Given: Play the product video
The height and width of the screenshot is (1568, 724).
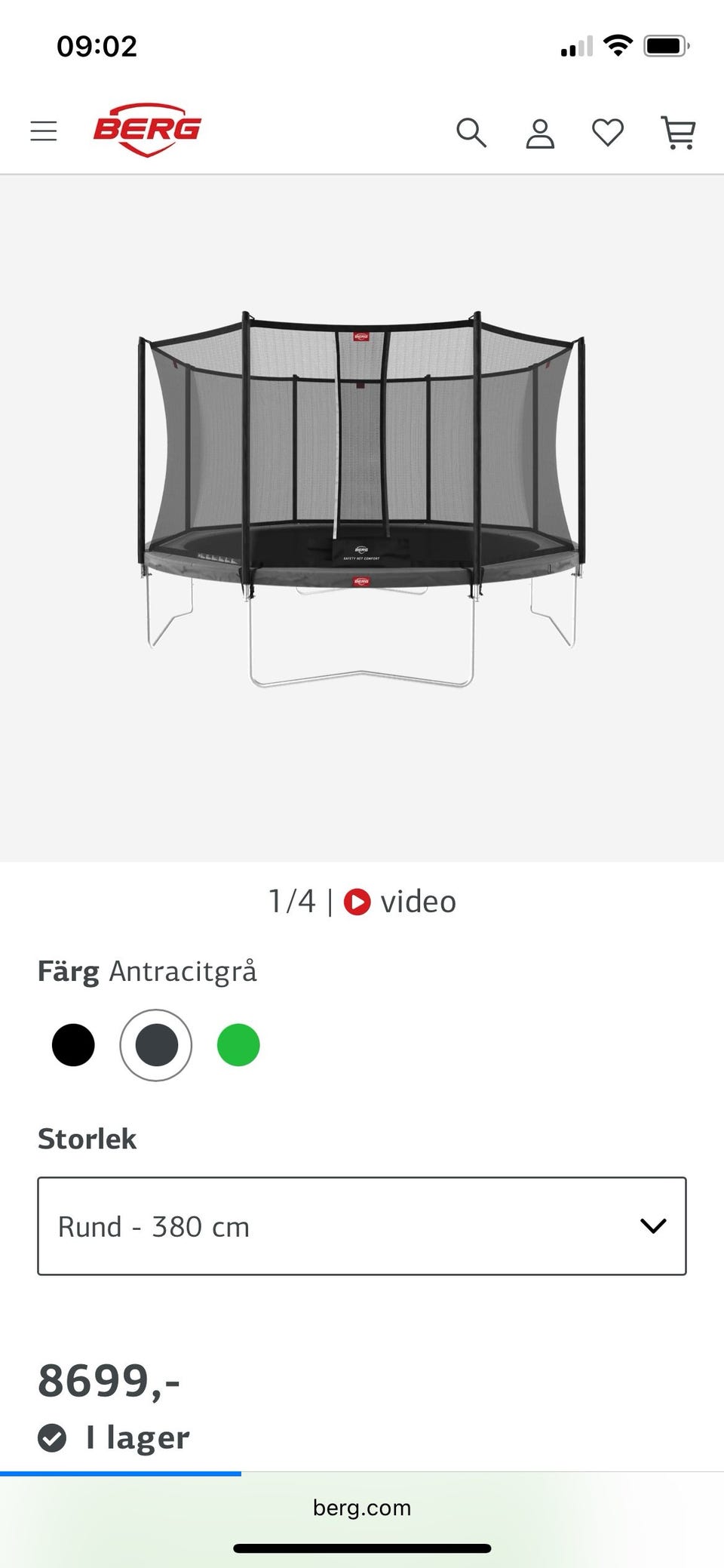Looking at the screenshot, I should (400, 902).
